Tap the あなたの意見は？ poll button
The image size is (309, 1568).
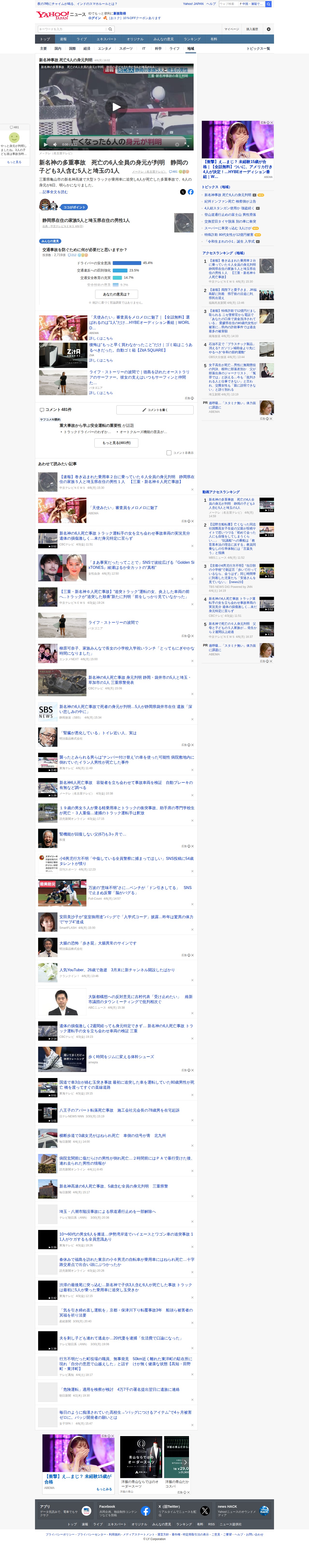(x=116, y=294)
